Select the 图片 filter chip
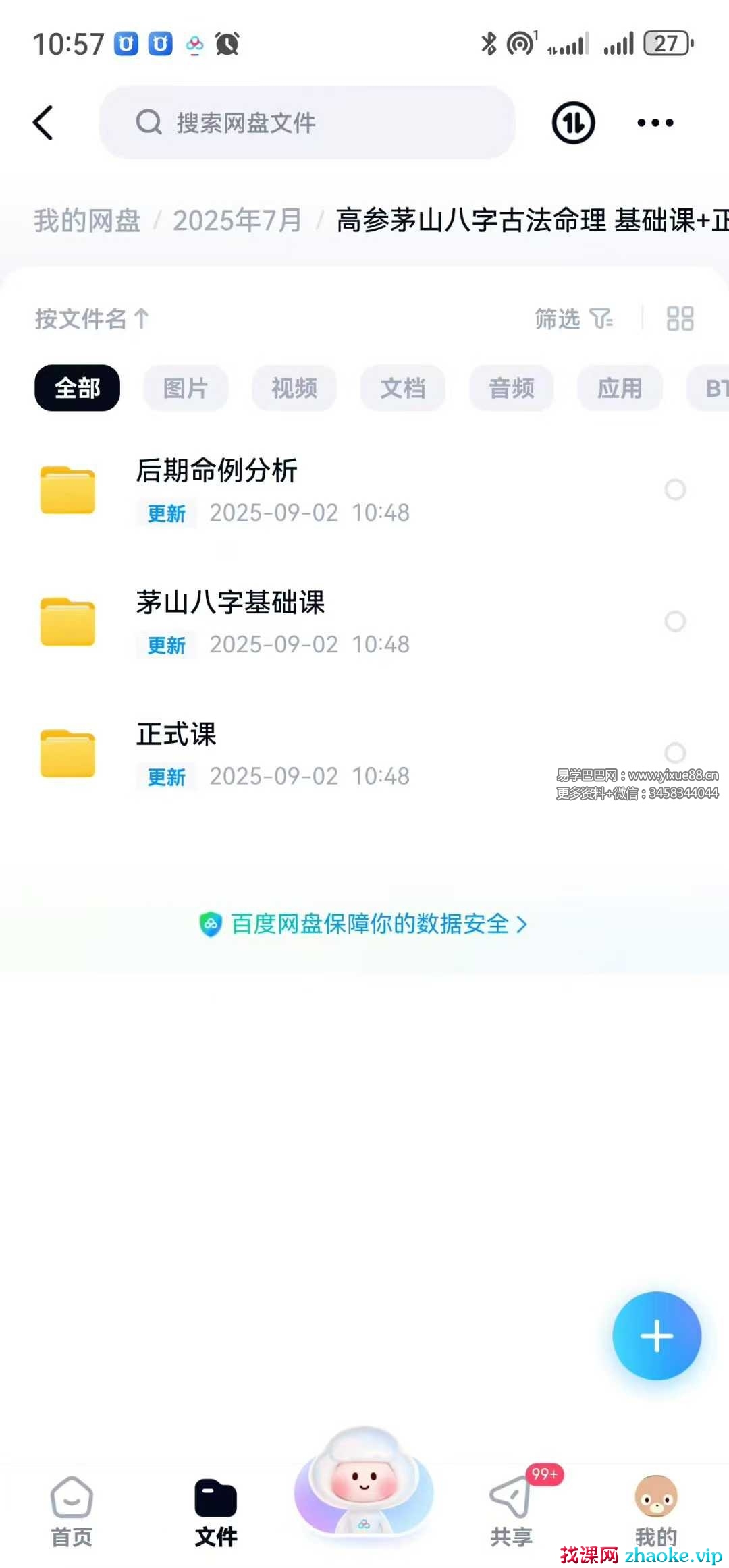 pyautogui.click(x=186, y=388)
